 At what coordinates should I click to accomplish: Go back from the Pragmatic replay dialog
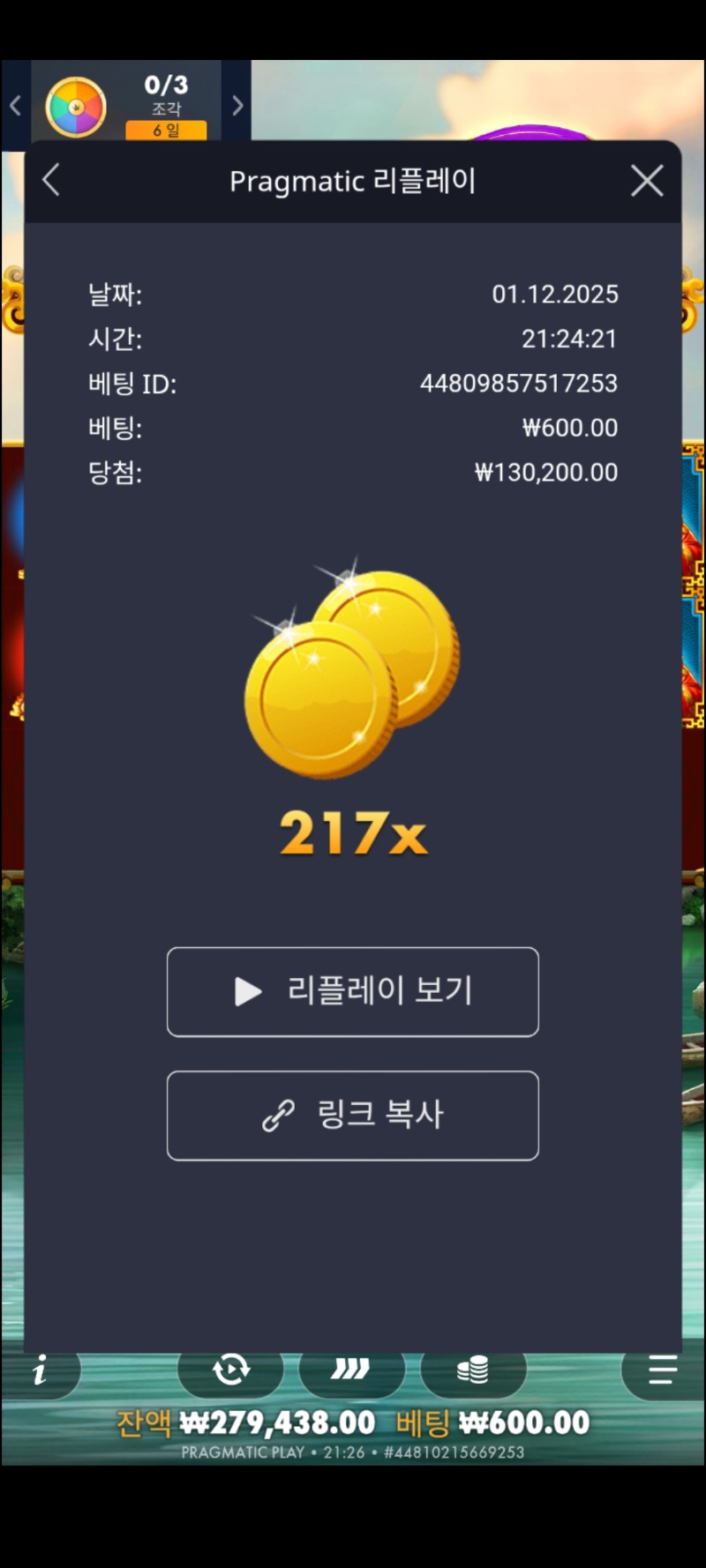(51, 181)
